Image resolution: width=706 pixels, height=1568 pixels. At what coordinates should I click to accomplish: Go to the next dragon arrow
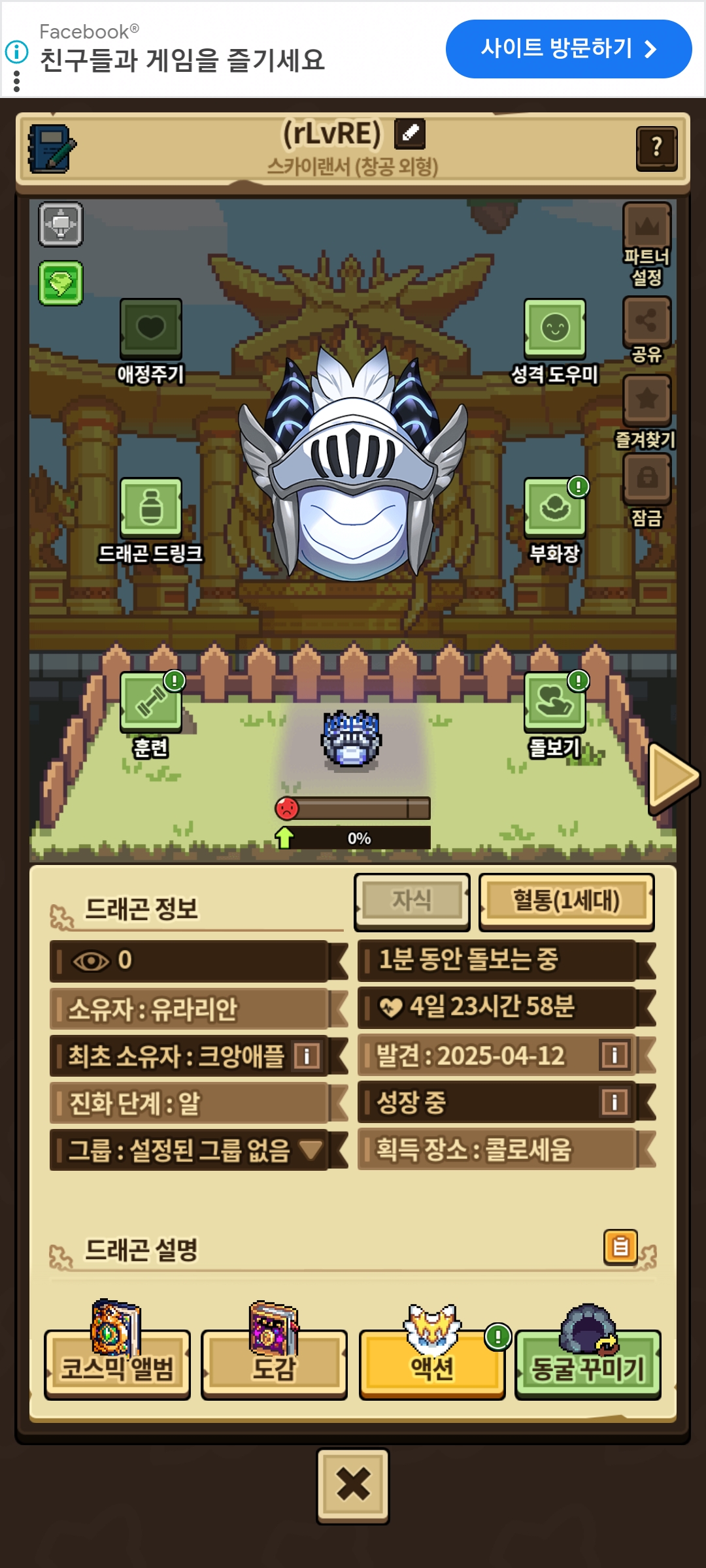673,777
